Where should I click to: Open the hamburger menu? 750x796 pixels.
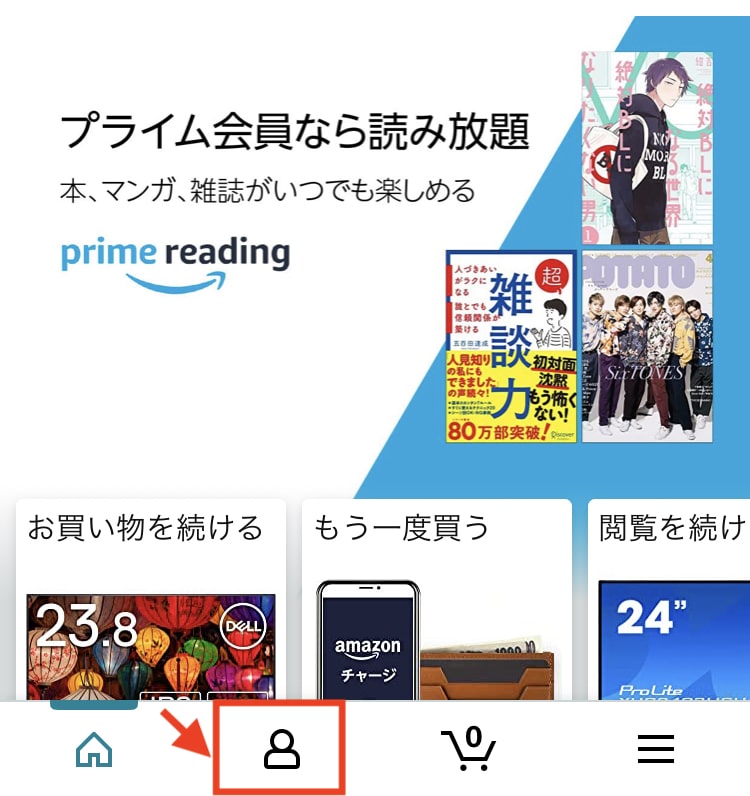coord(655,748)
